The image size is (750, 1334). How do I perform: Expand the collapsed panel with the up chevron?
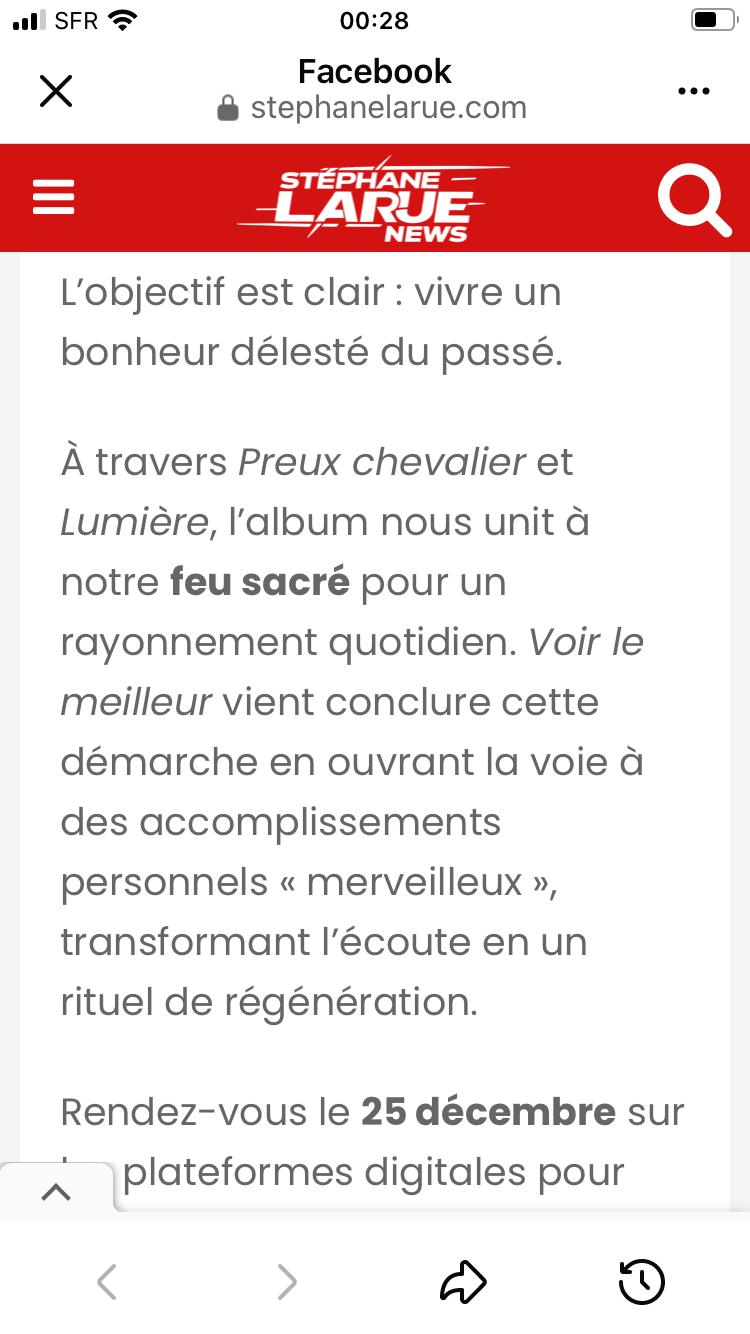click(56, 1191)
